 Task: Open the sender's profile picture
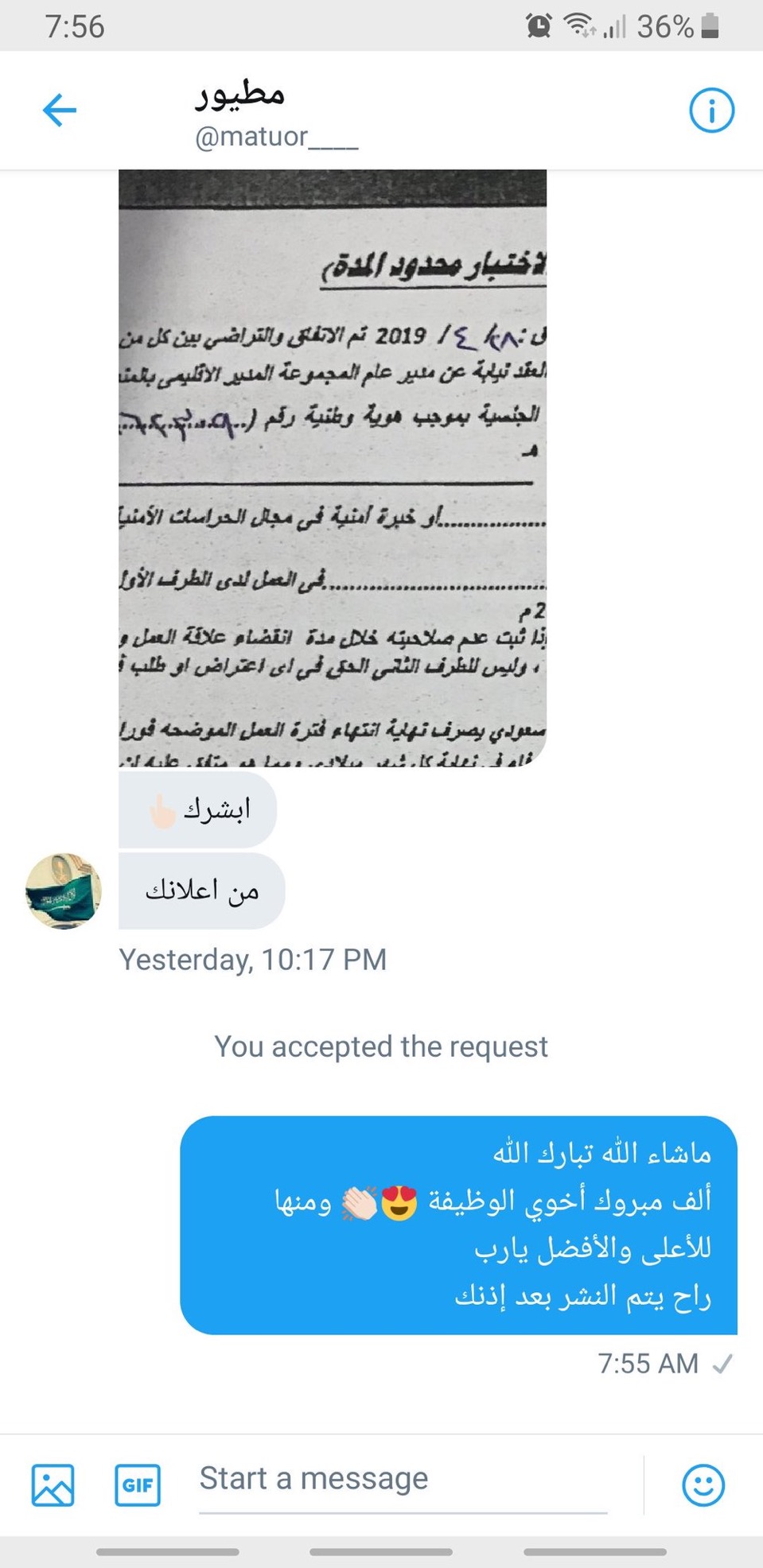point(64,891)
